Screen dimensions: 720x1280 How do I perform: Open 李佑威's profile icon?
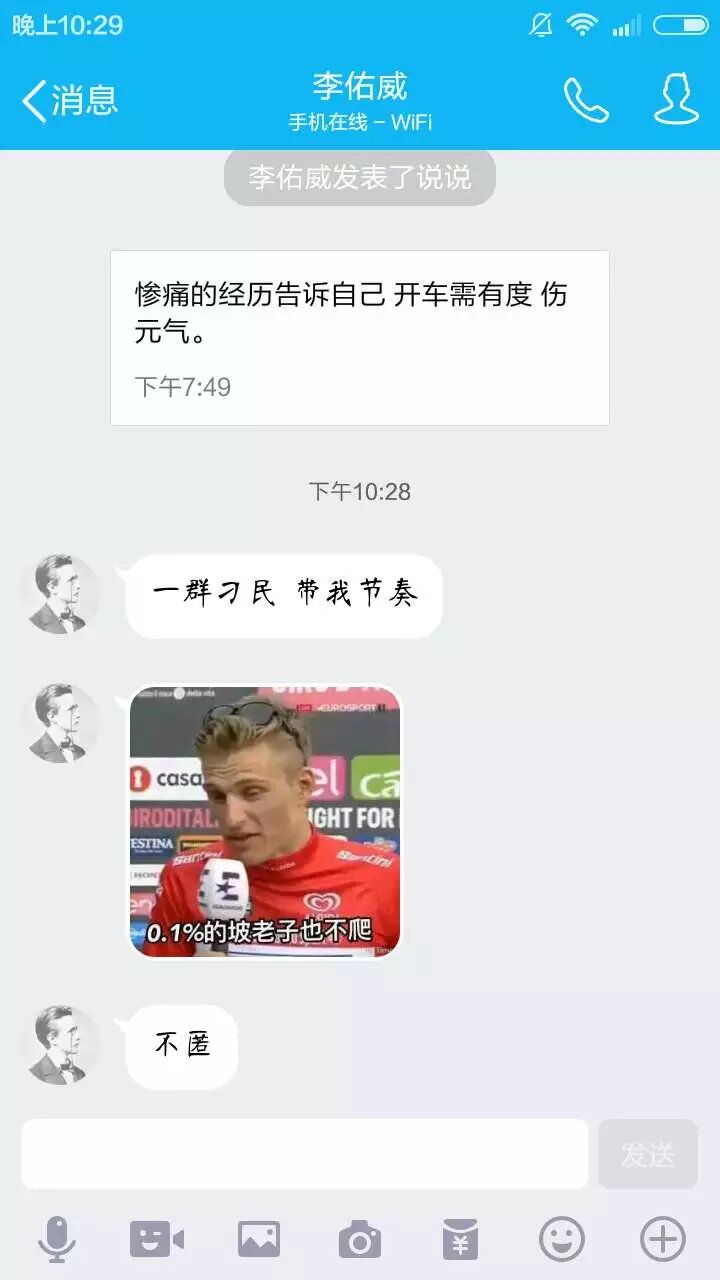click(676, 100)
